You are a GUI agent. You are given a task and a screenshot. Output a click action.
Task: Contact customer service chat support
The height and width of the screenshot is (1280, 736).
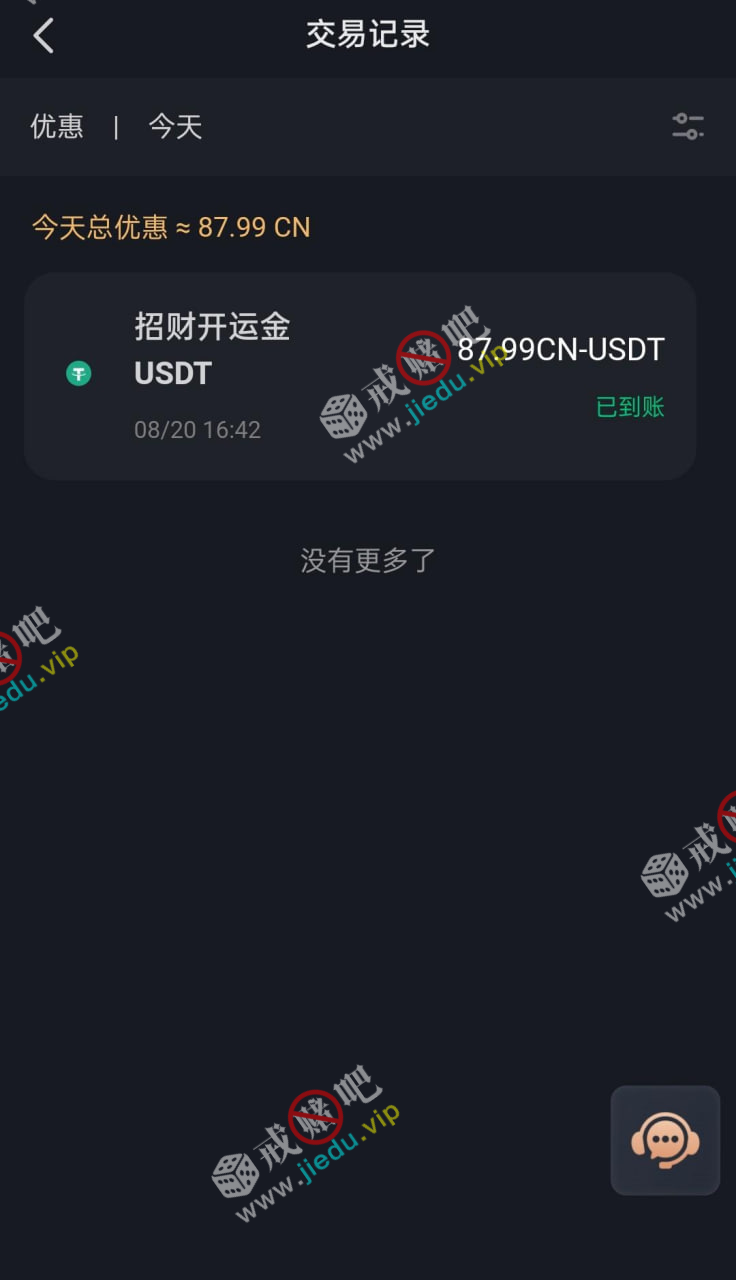(665, 1140)
